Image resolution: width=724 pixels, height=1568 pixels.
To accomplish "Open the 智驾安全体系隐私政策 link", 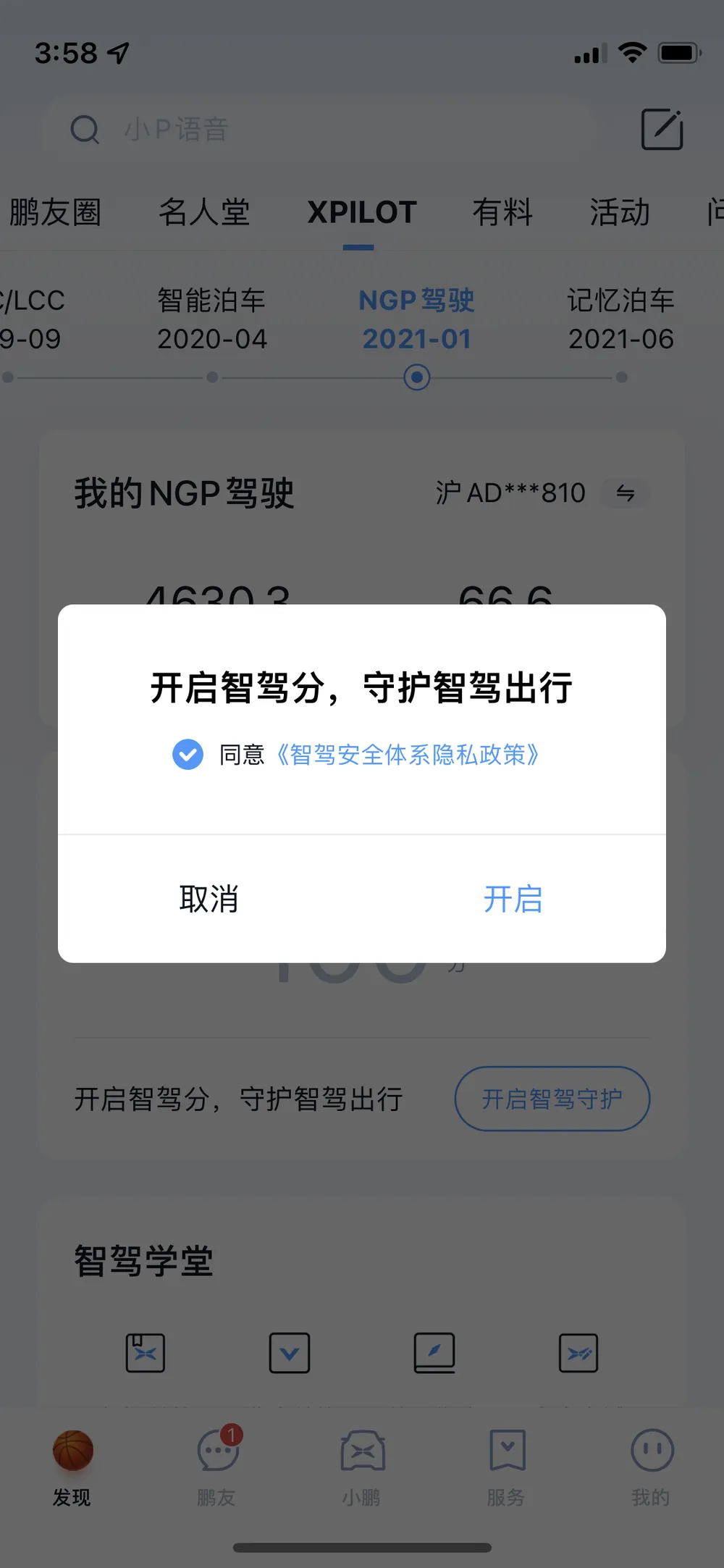I will point(408,755).
